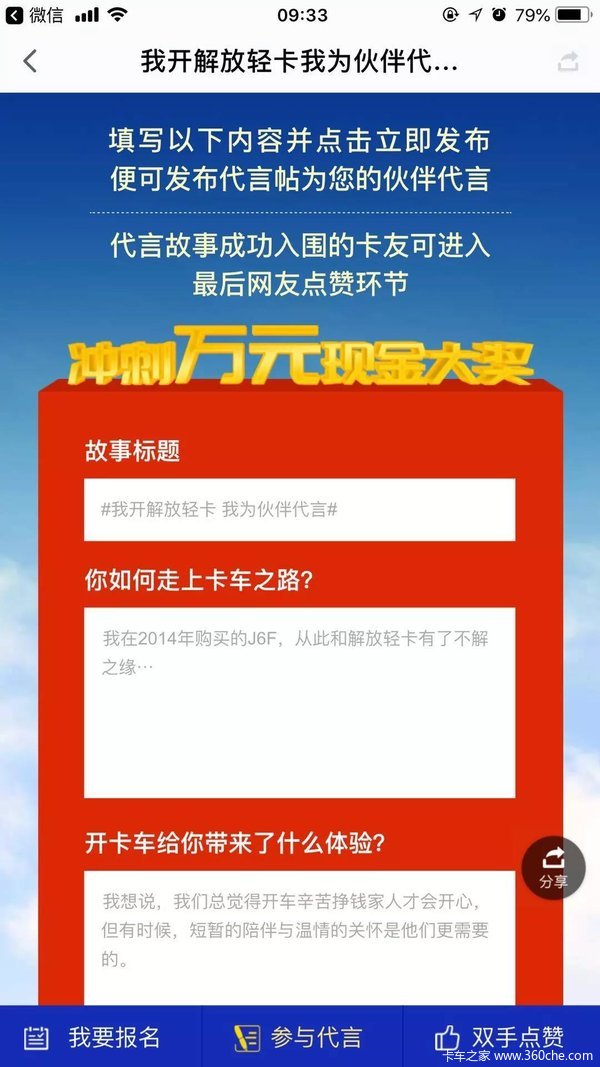Go back using the top-left arrow
The height and width of the screenshot is (1067, 600).
click(x=30, y=61)
